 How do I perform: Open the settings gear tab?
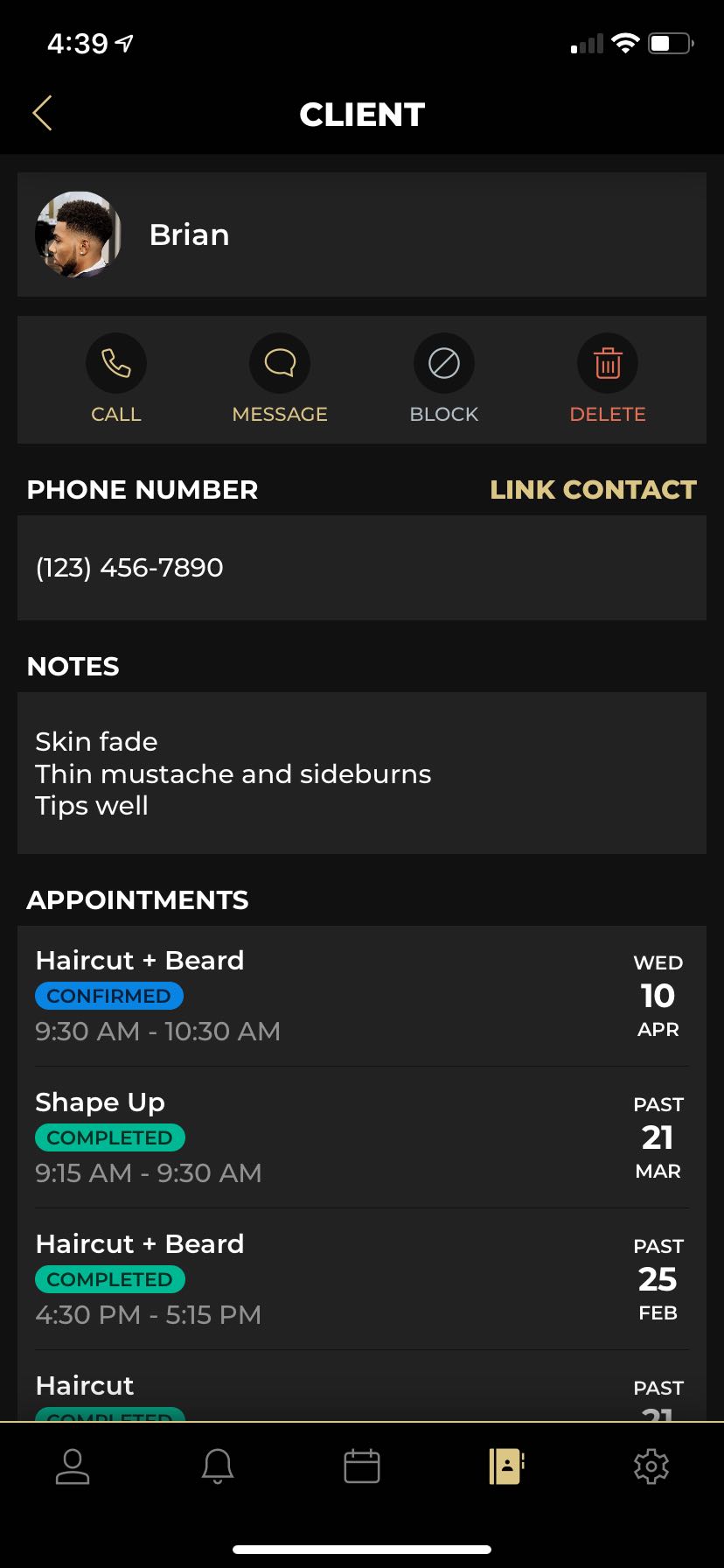pyautogui.click(x=651, y=1466)
